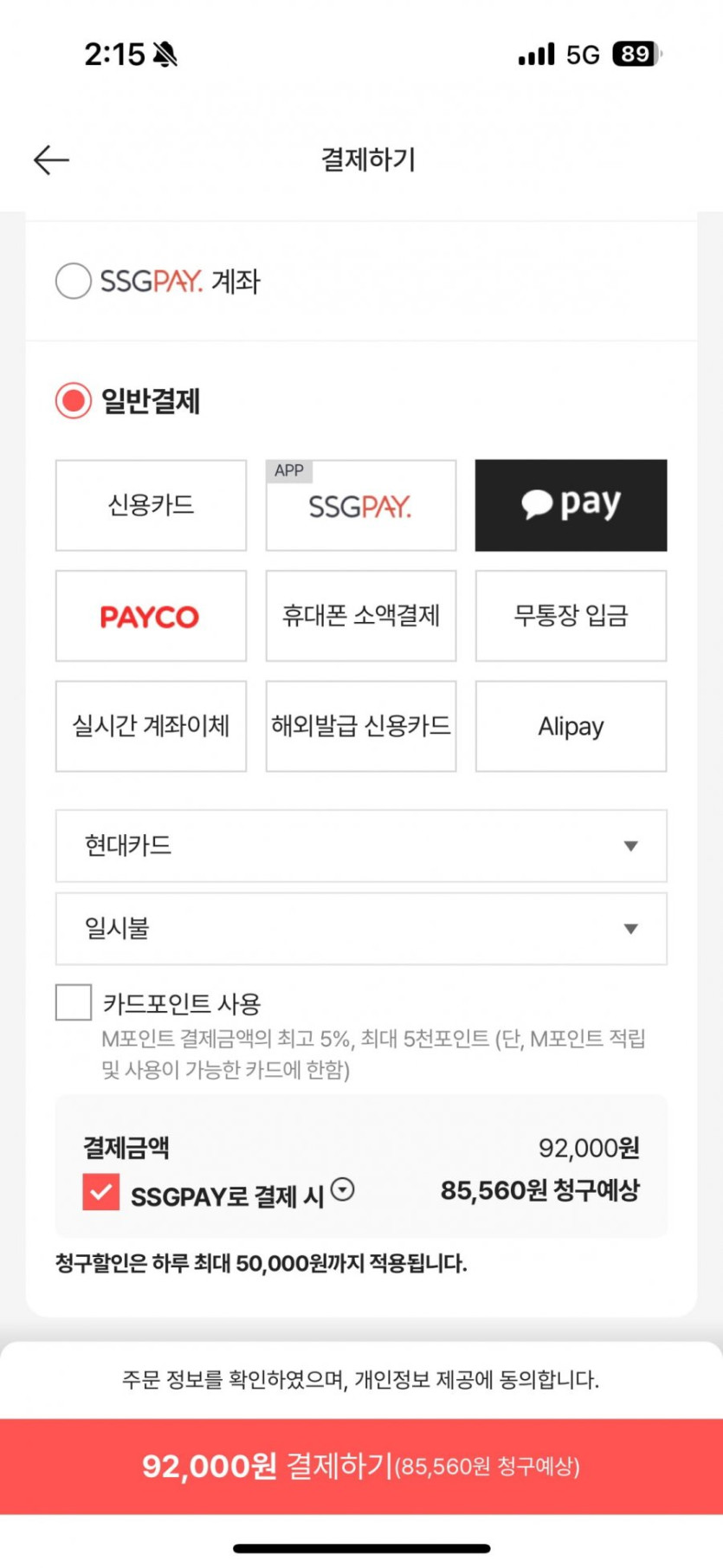Open the 현대카드 card selection dropdown
Viewport: 723px width, 1568px height.
tap(361, 846)
